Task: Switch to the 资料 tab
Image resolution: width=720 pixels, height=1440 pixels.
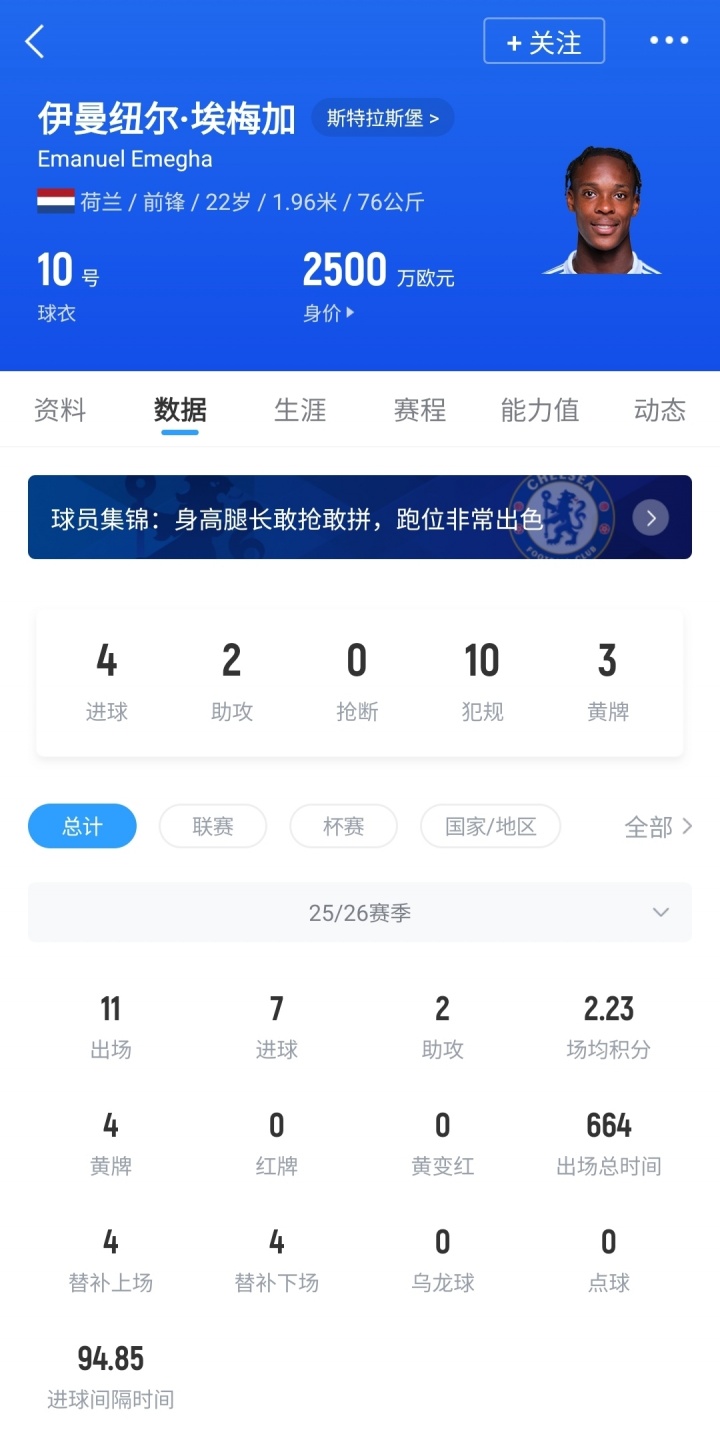Action: click(60, 410)
